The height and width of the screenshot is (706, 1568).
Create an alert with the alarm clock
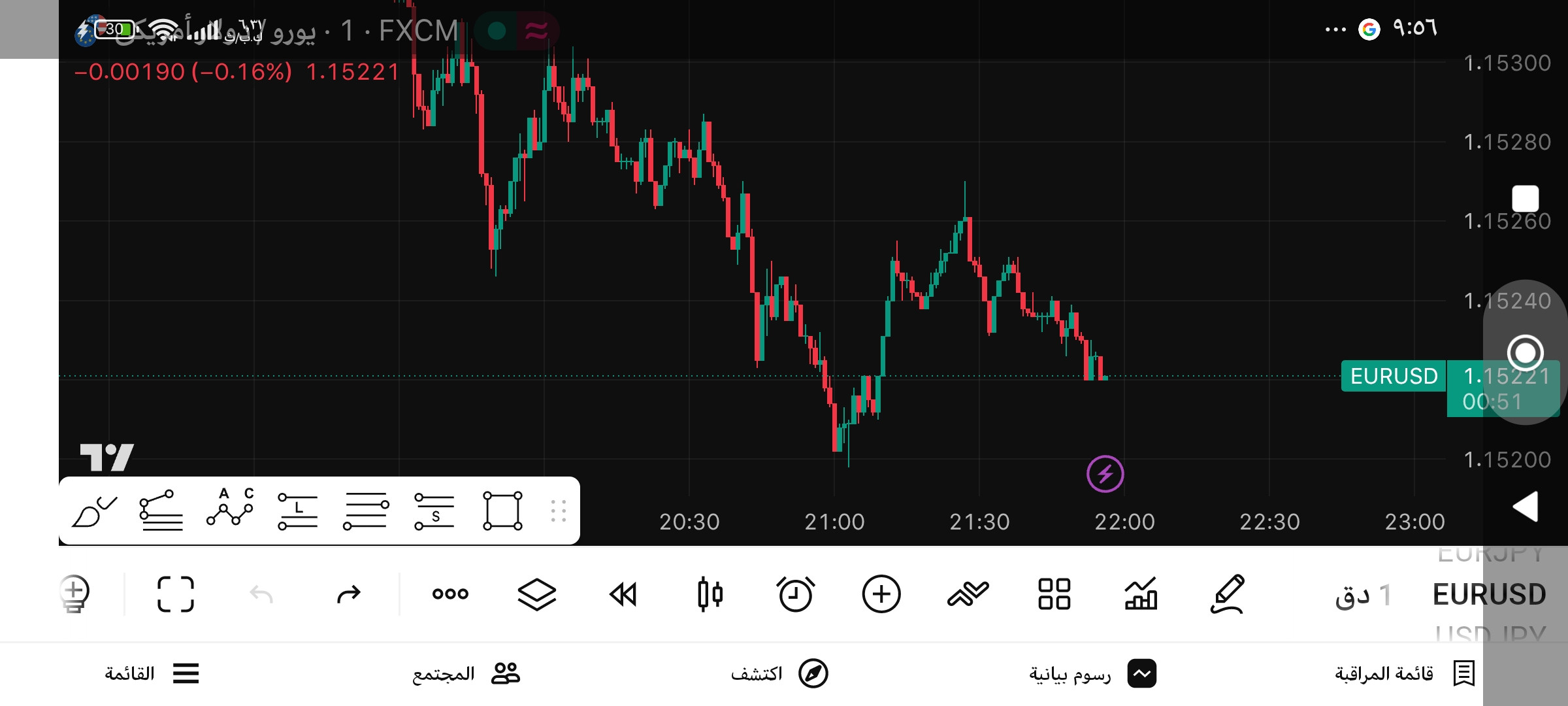(795, 594)
